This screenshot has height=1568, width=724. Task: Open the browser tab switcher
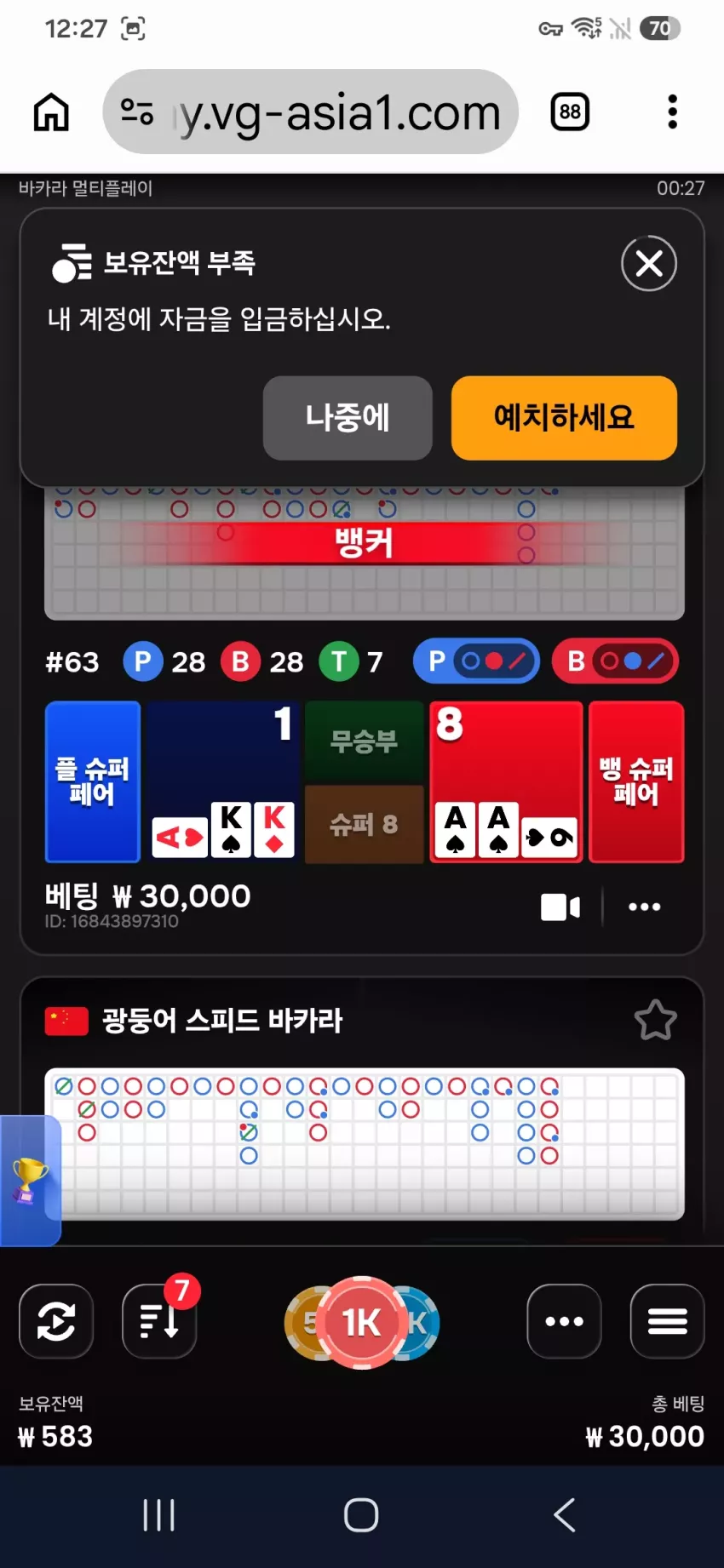[570, 112]
